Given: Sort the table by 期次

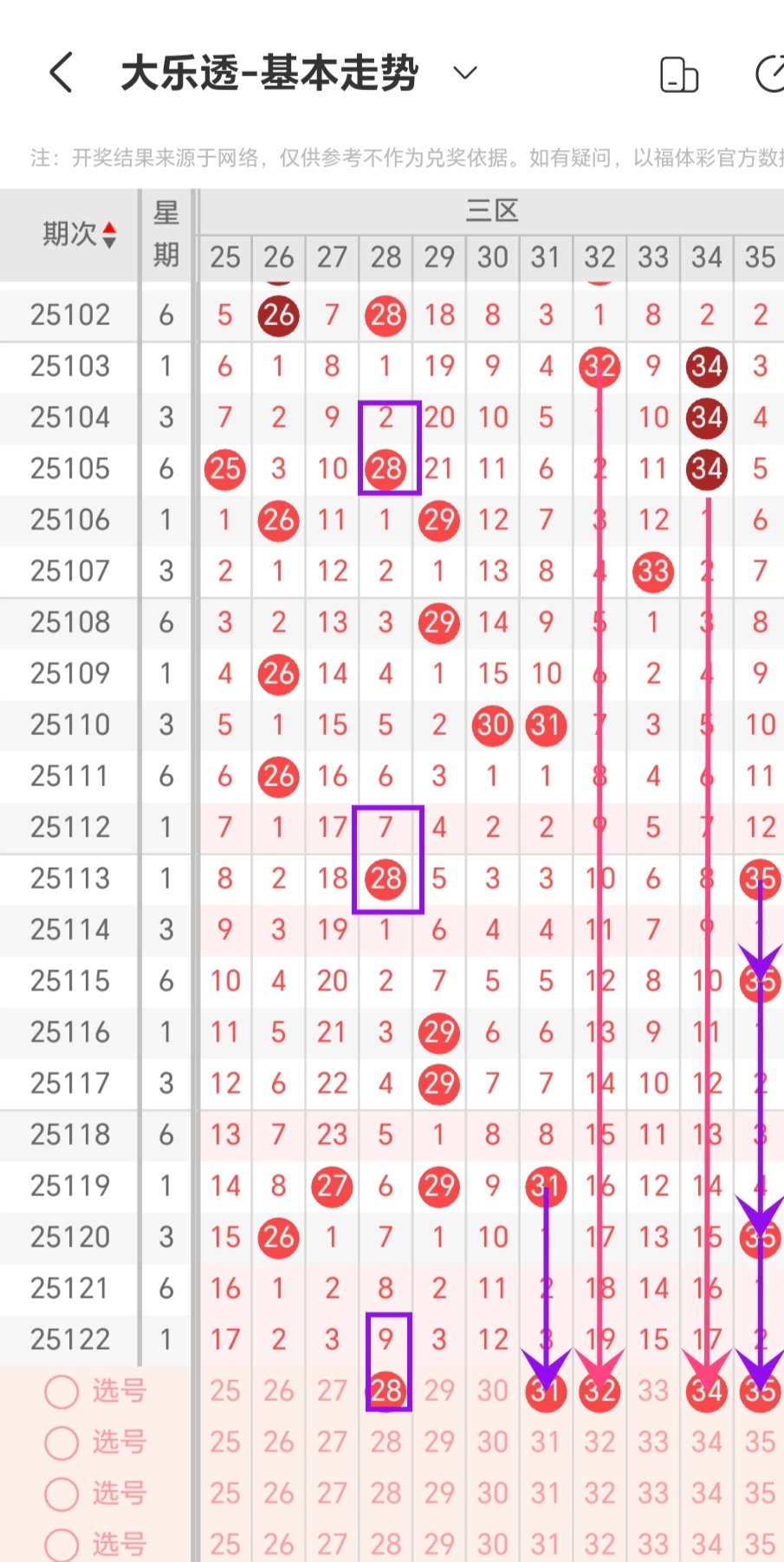Looking at the screenshot, I should (x=79, y=234).
